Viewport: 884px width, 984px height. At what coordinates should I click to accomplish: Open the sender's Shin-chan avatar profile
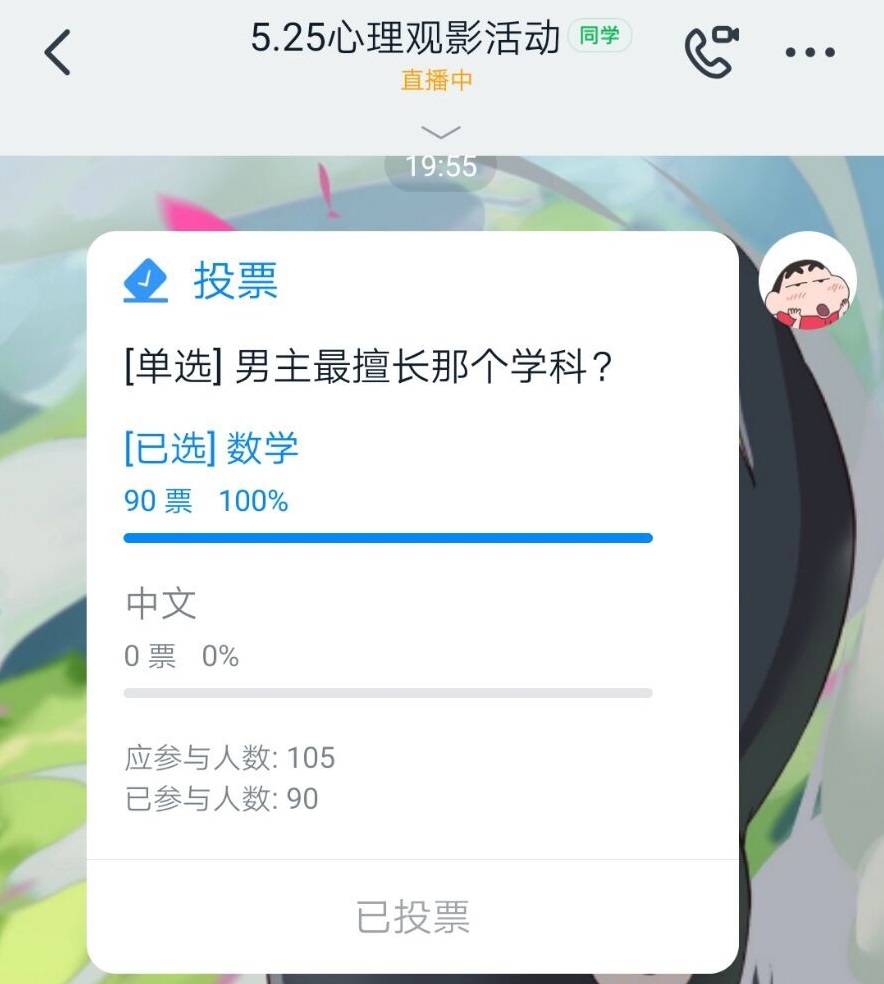(x=808, y=283)
